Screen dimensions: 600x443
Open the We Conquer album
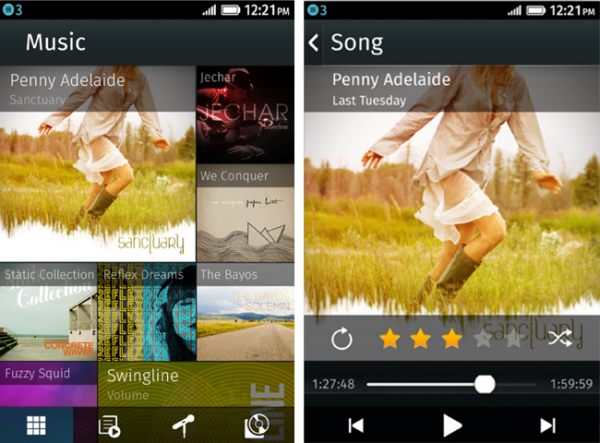pyautogui.click(x=245, y=214)
